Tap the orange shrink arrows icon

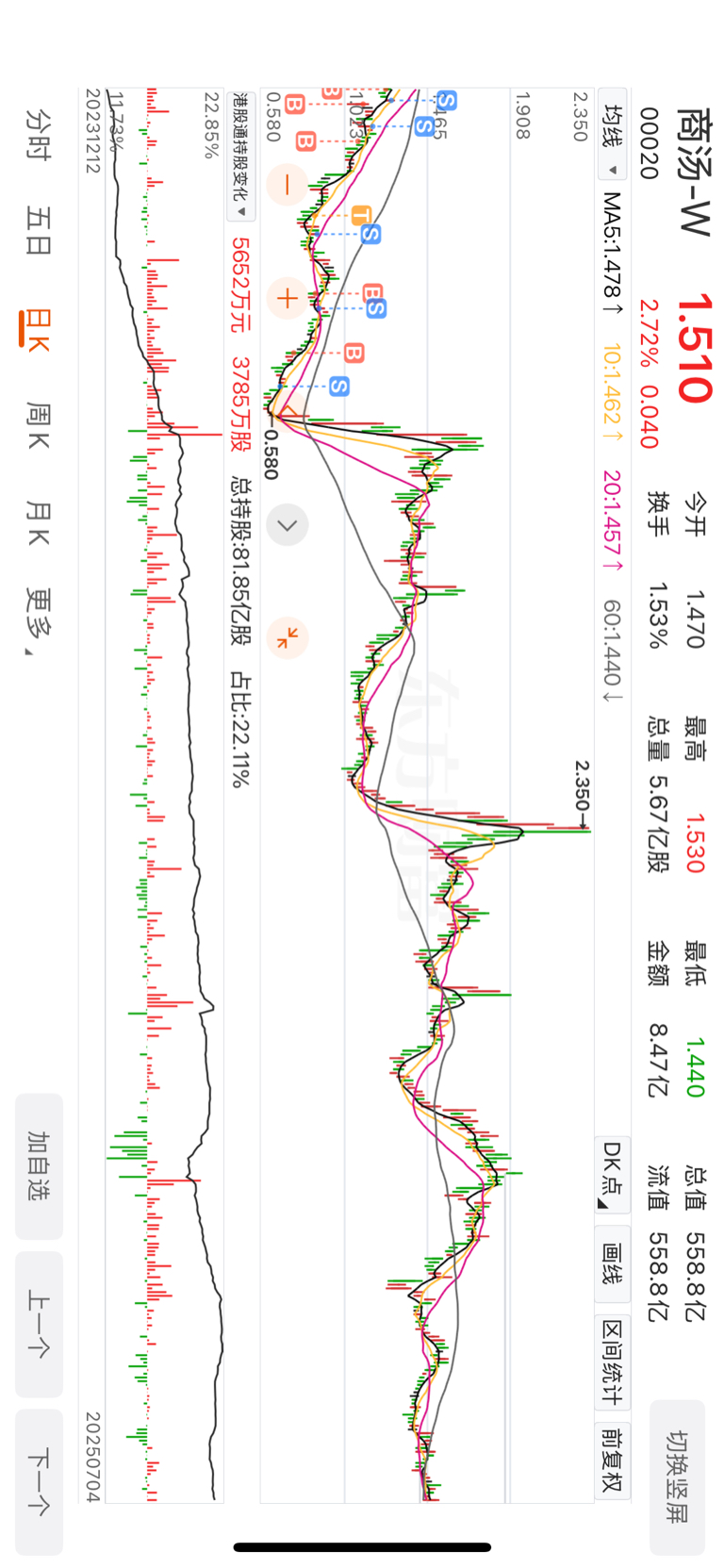click(288, 637)
